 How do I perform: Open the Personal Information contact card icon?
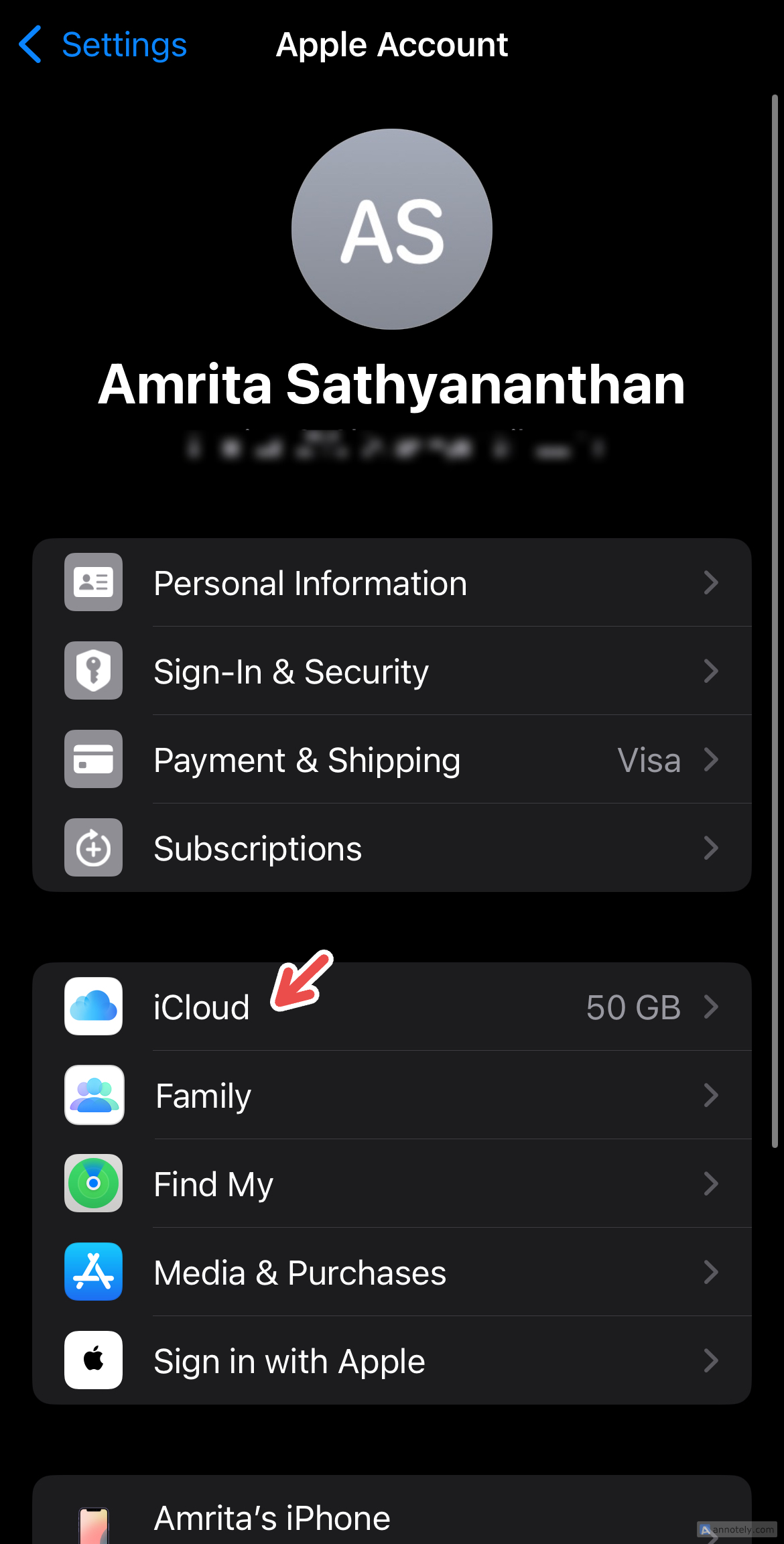(92, 582)
